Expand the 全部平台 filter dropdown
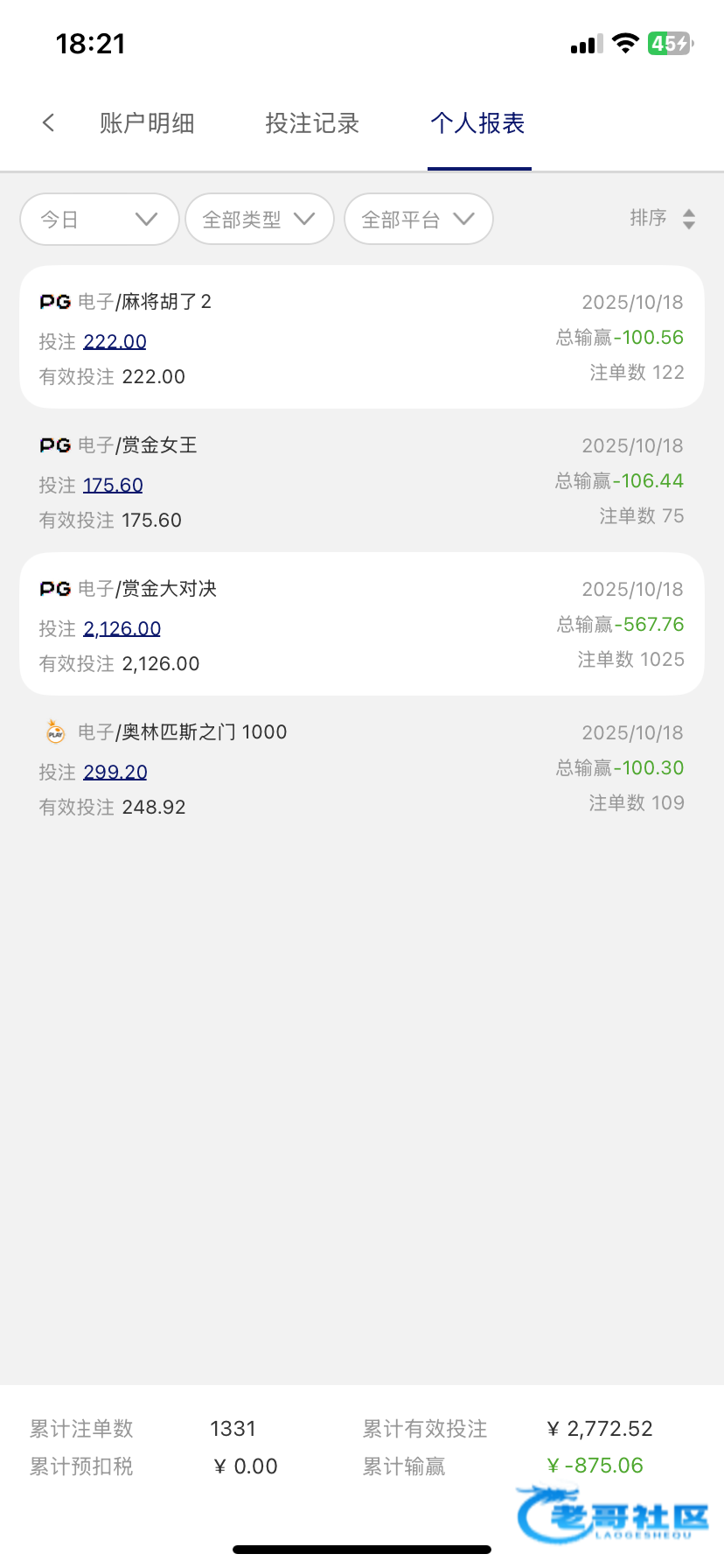The height and width of the screenshot is (1568, 724). (x=418, y=219)
